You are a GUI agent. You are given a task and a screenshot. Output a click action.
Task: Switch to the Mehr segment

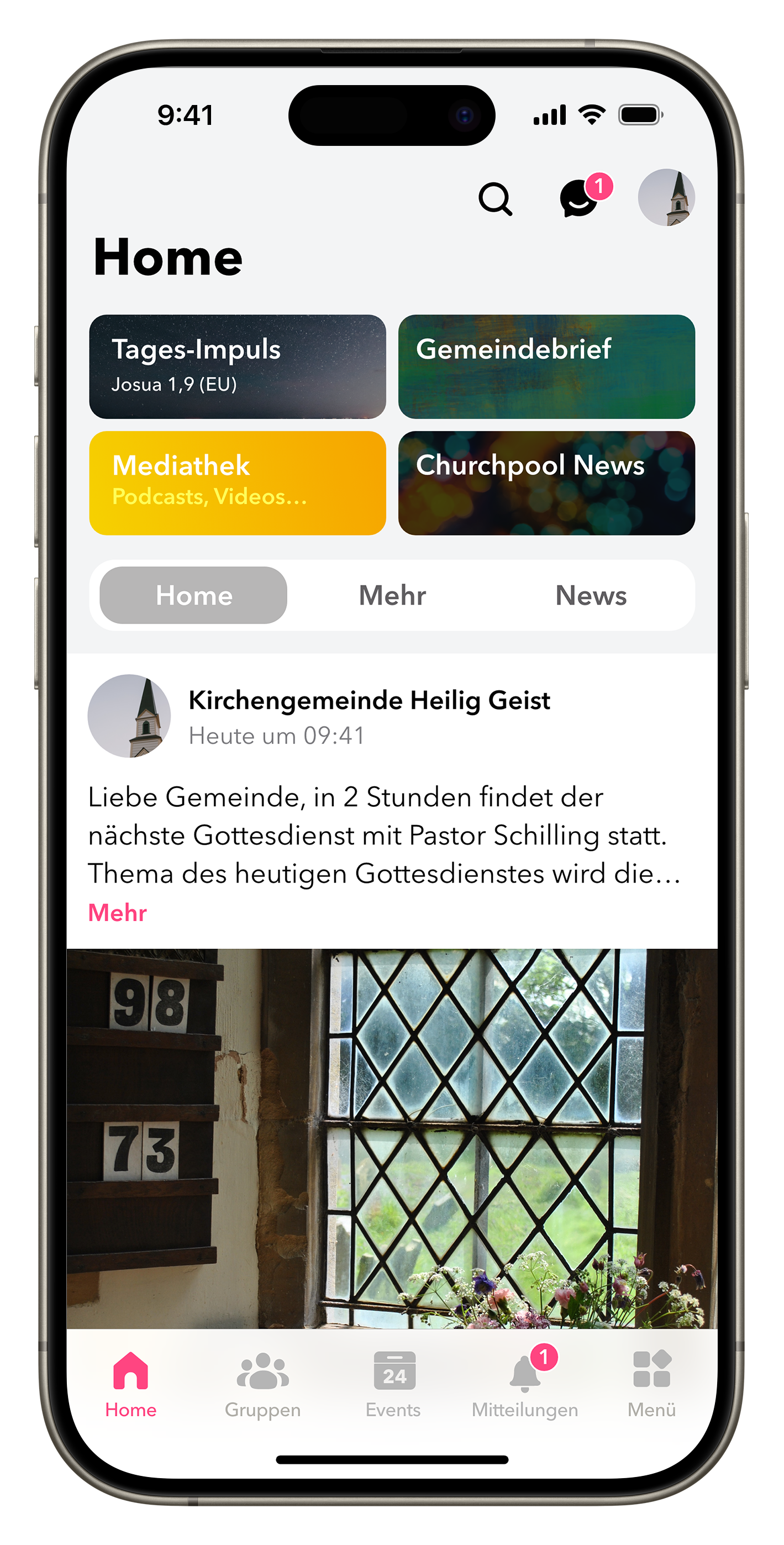[392, 596]
